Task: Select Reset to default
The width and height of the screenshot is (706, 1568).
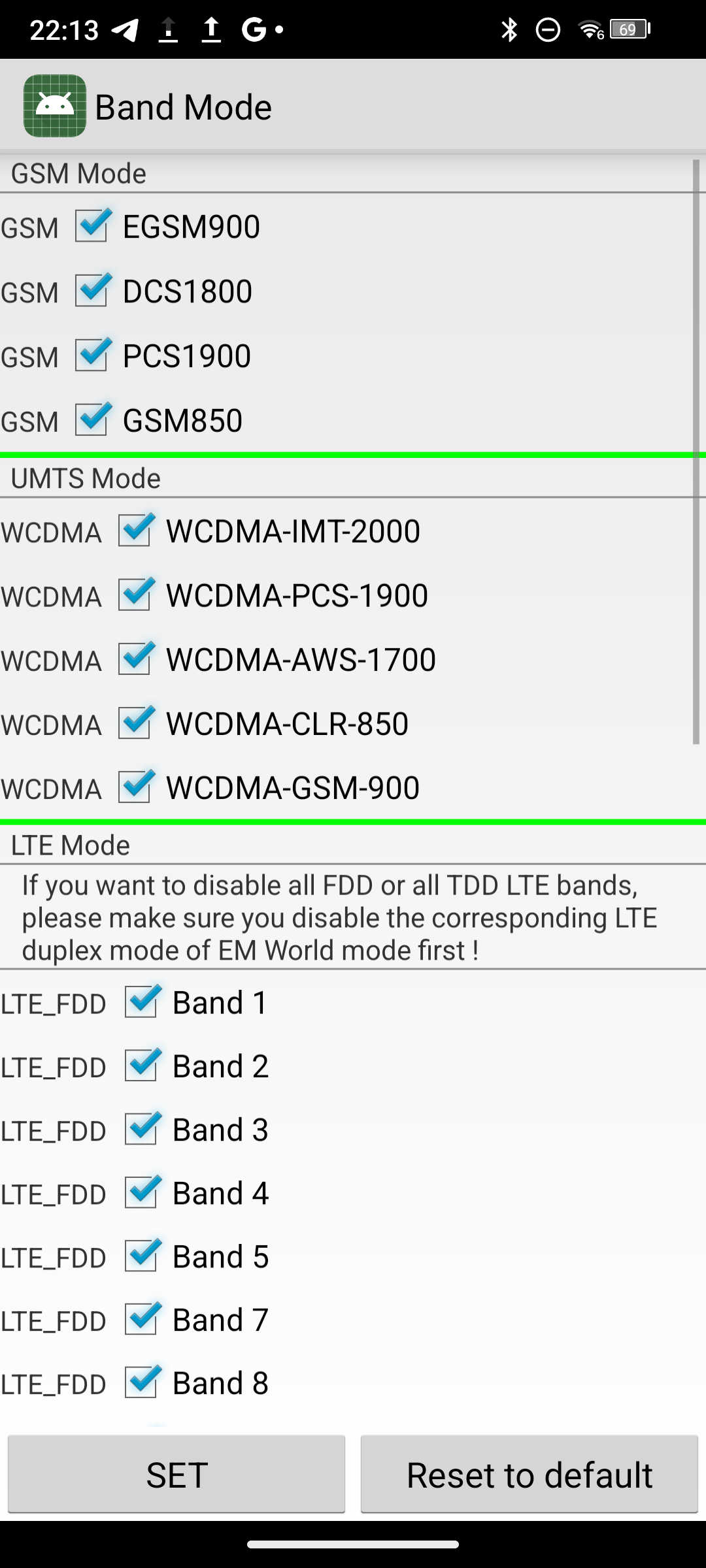Action: 529,1475
